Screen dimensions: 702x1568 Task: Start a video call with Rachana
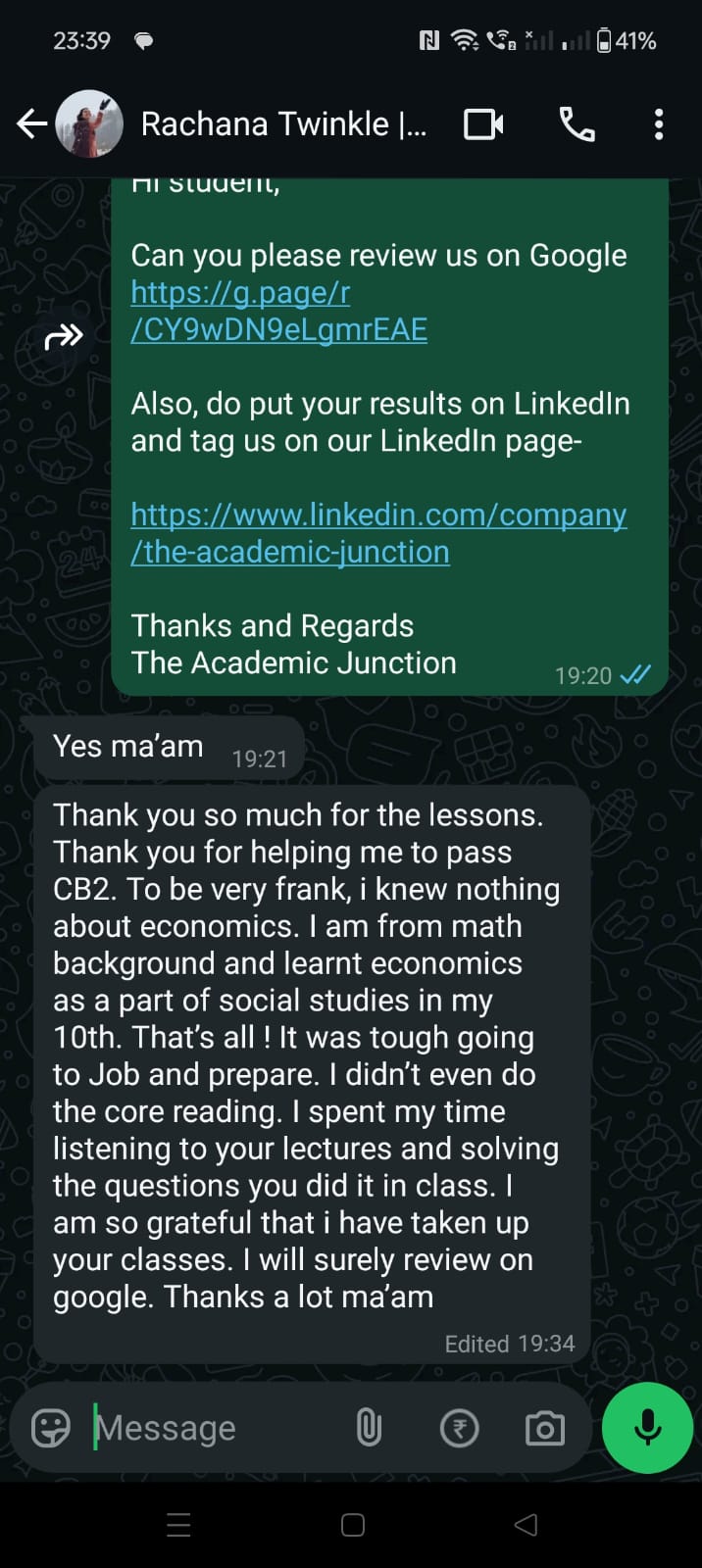click(483, 124)
